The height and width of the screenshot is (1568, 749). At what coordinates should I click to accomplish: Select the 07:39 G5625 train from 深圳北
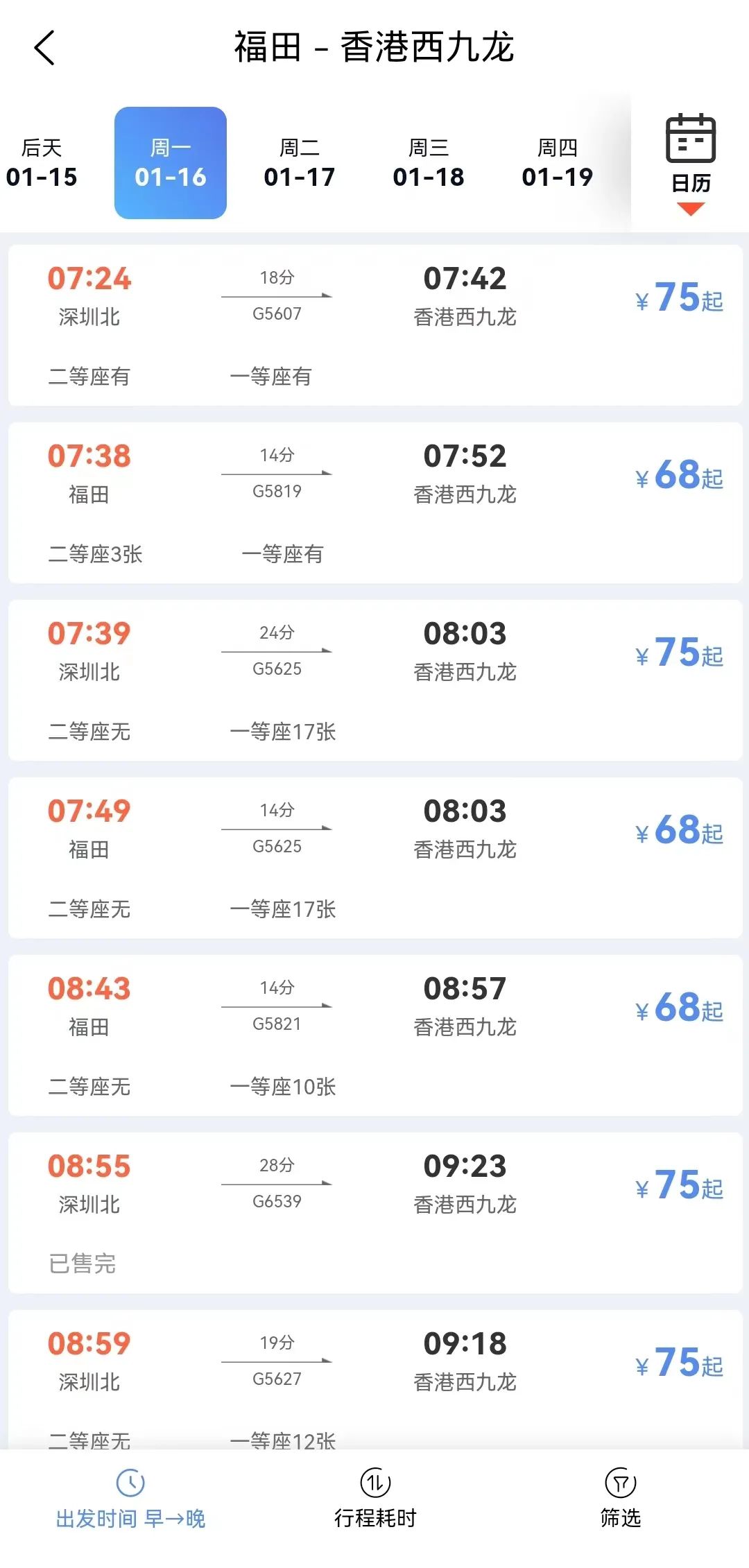[375, 680]
